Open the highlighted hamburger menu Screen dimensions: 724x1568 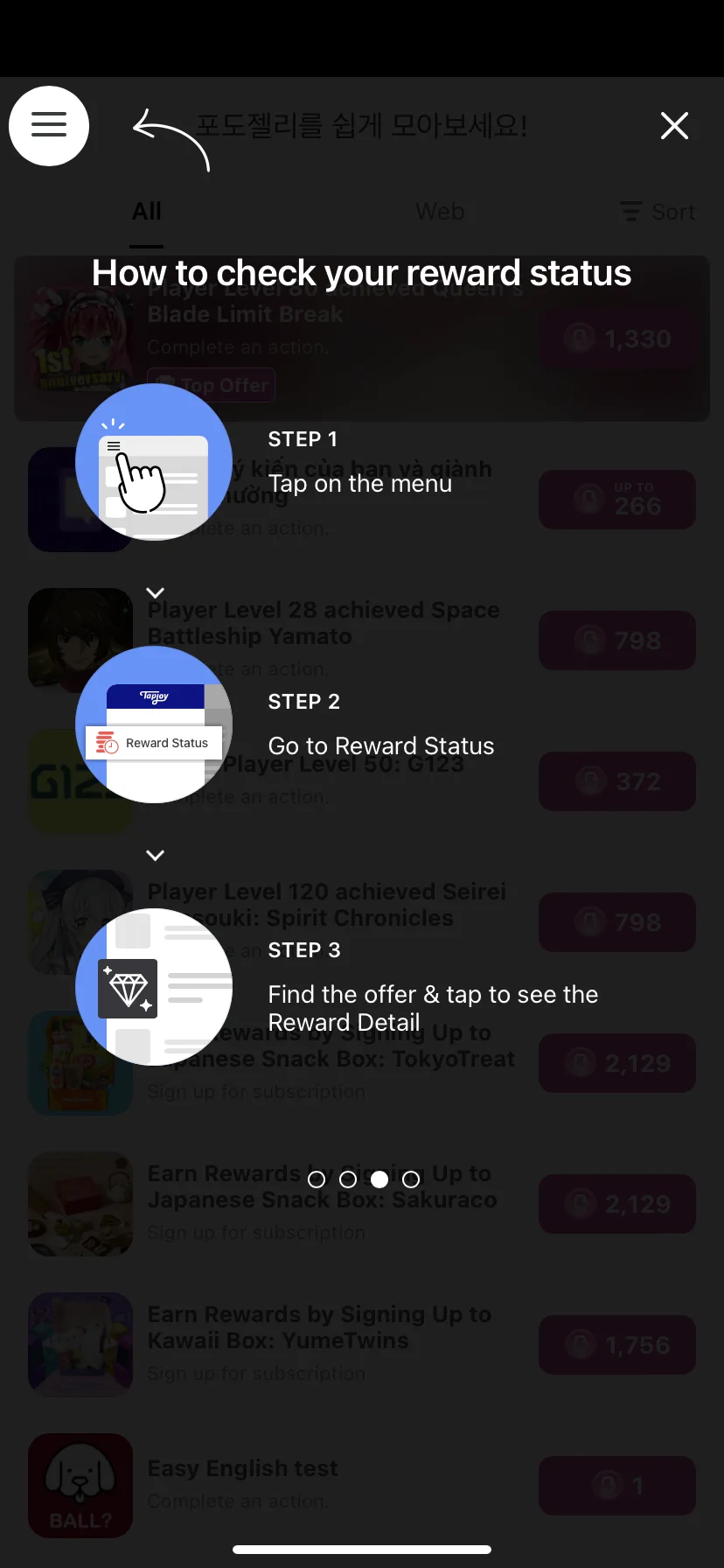tap(49, 125)
